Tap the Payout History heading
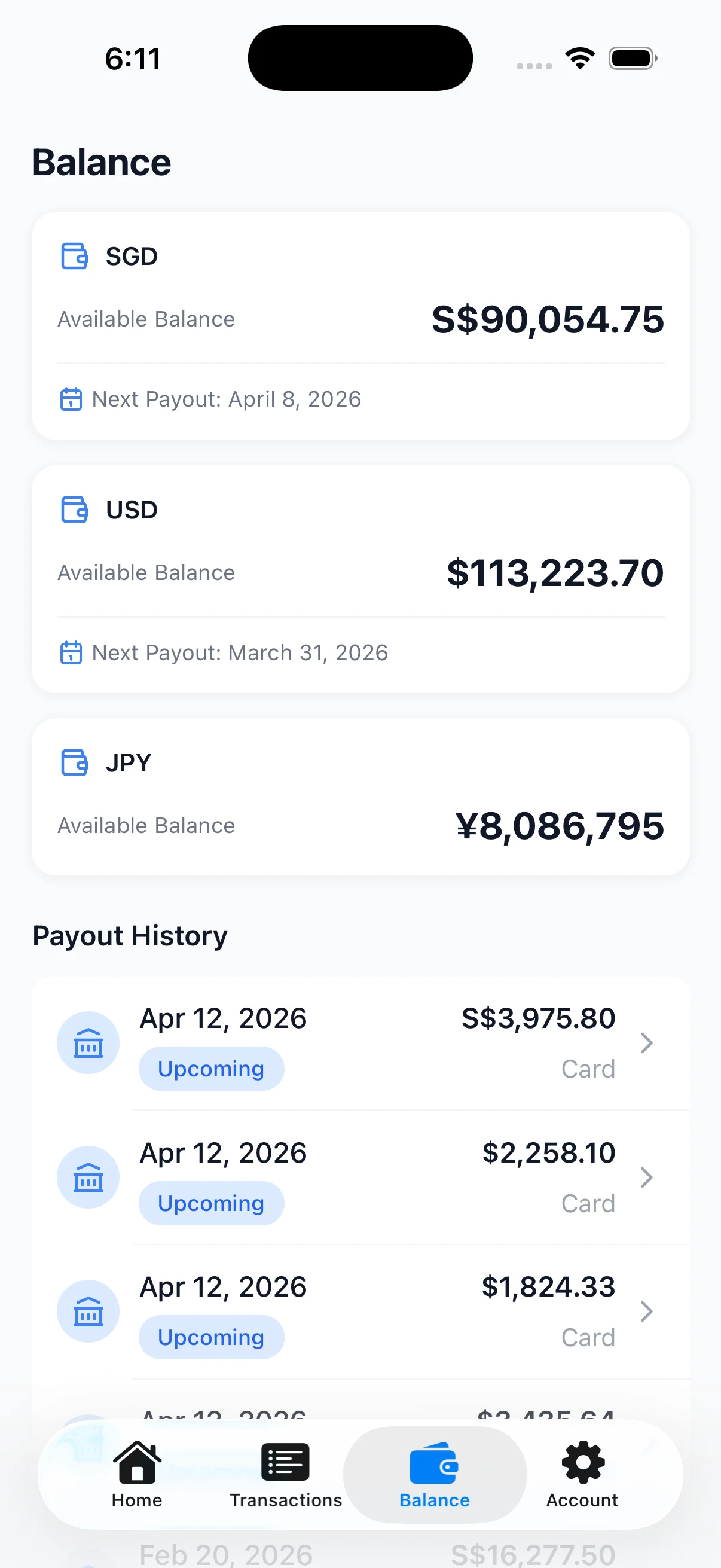The height and width of the screenshot is (1568, 721). click(x=130, y=935)
